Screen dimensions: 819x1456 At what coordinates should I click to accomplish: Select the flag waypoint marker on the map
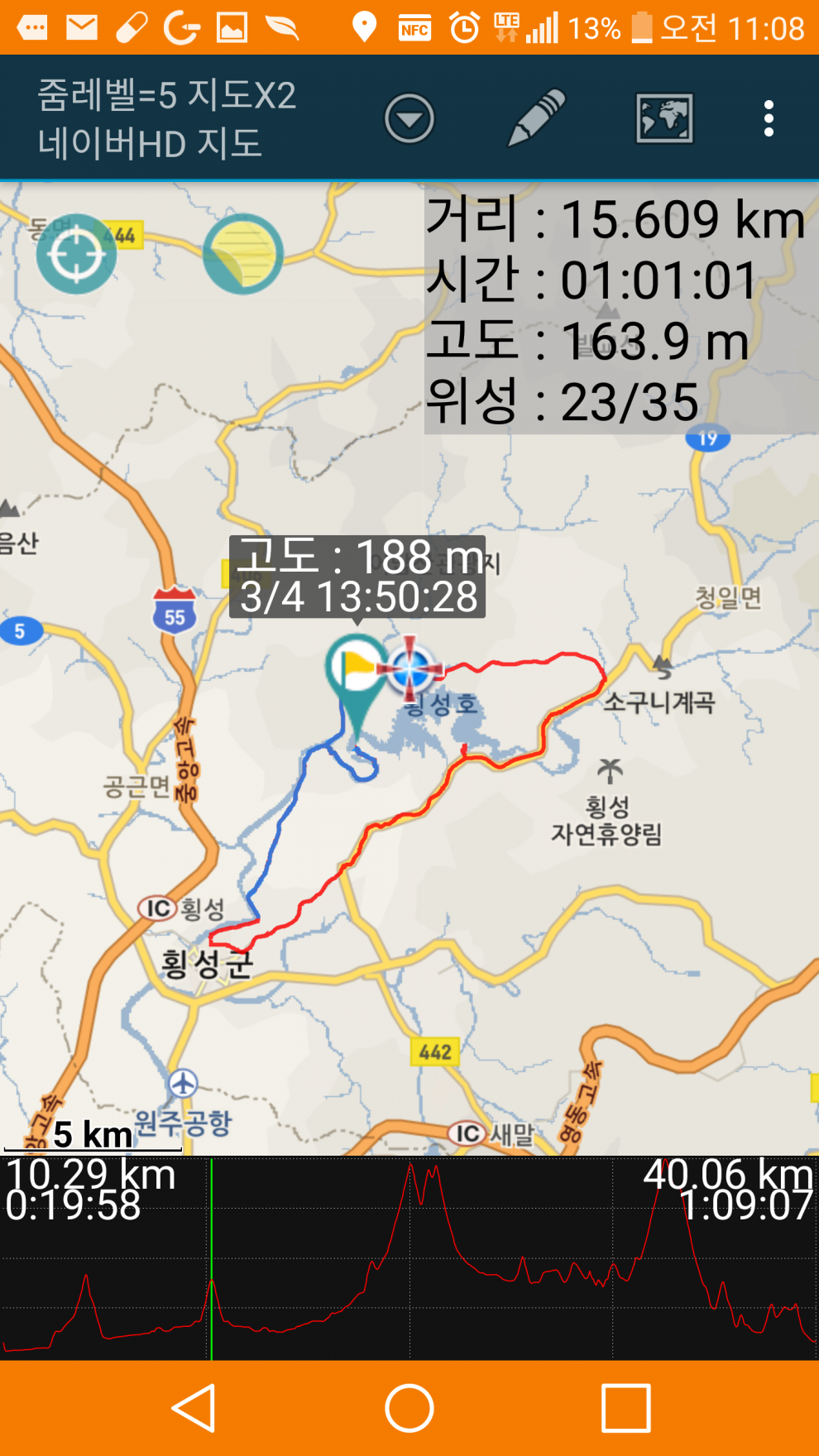[357, 670]
